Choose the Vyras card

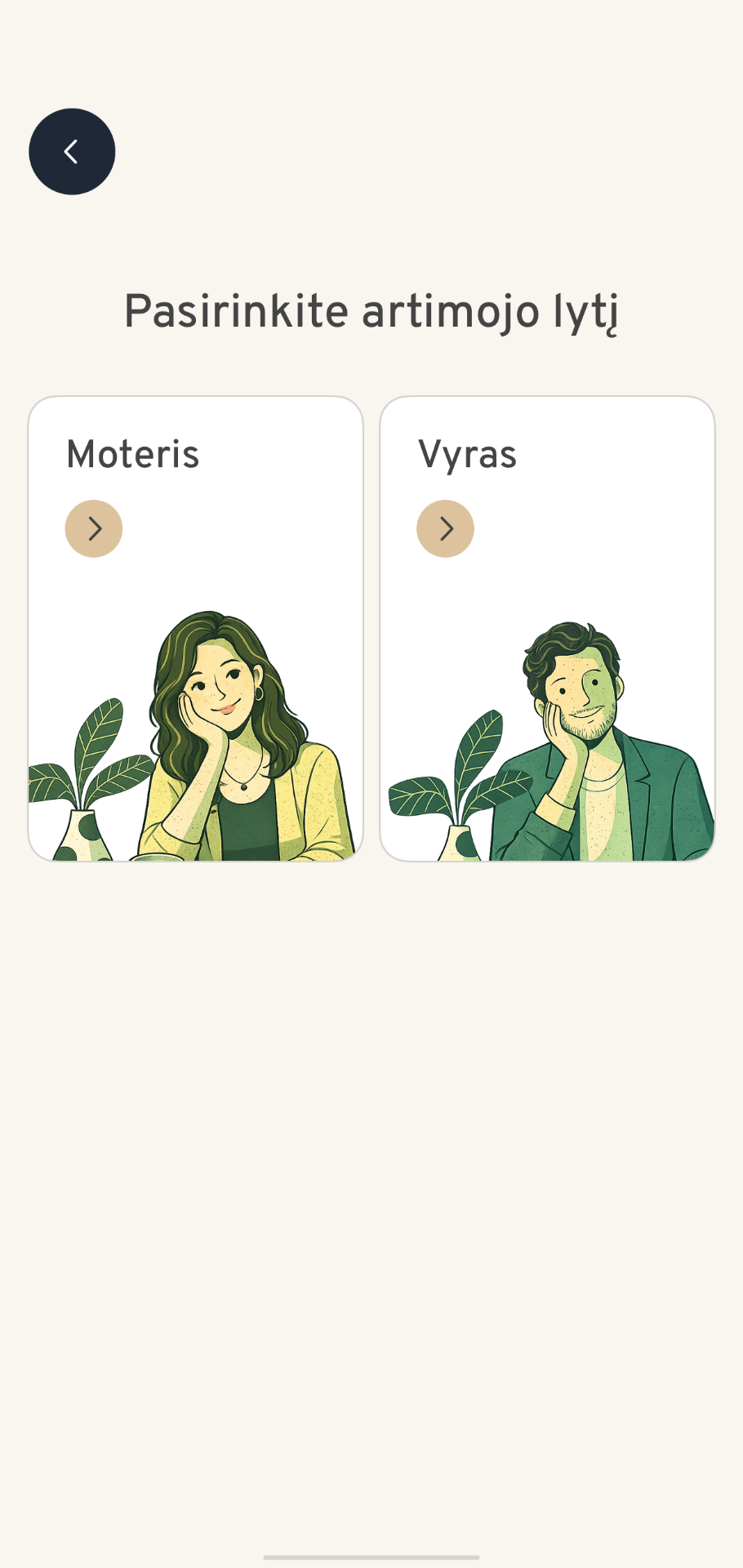547,628
